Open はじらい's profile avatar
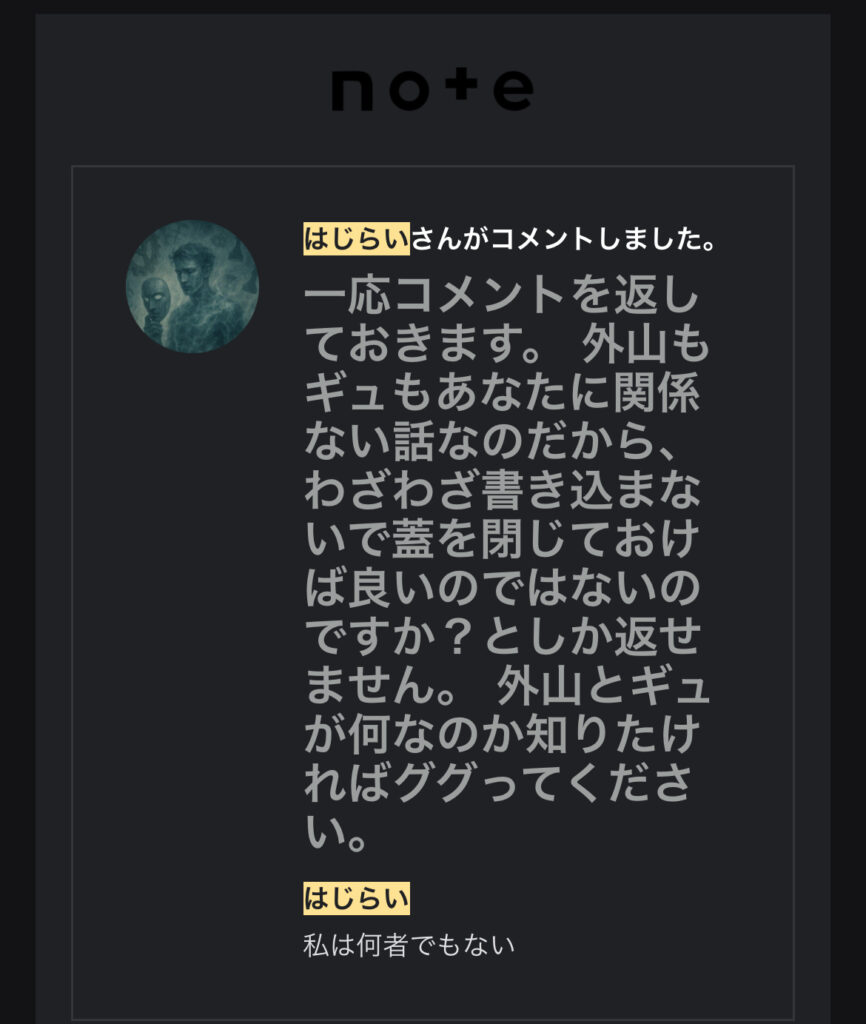The width and height of the screenshot is (866, 1024). pos(192,286)
